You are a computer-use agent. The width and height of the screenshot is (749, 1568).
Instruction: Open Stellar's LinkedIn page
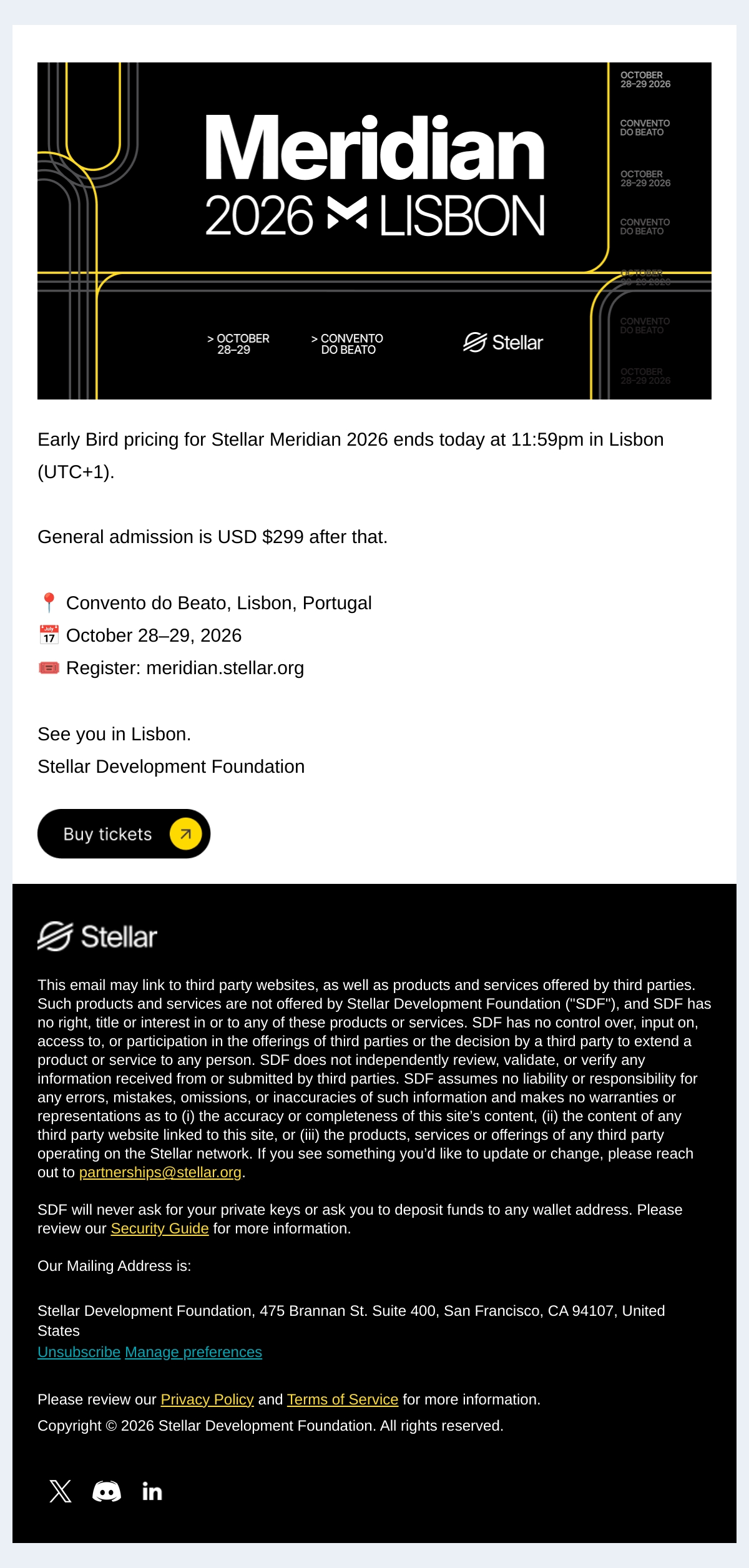(152, 1491)
